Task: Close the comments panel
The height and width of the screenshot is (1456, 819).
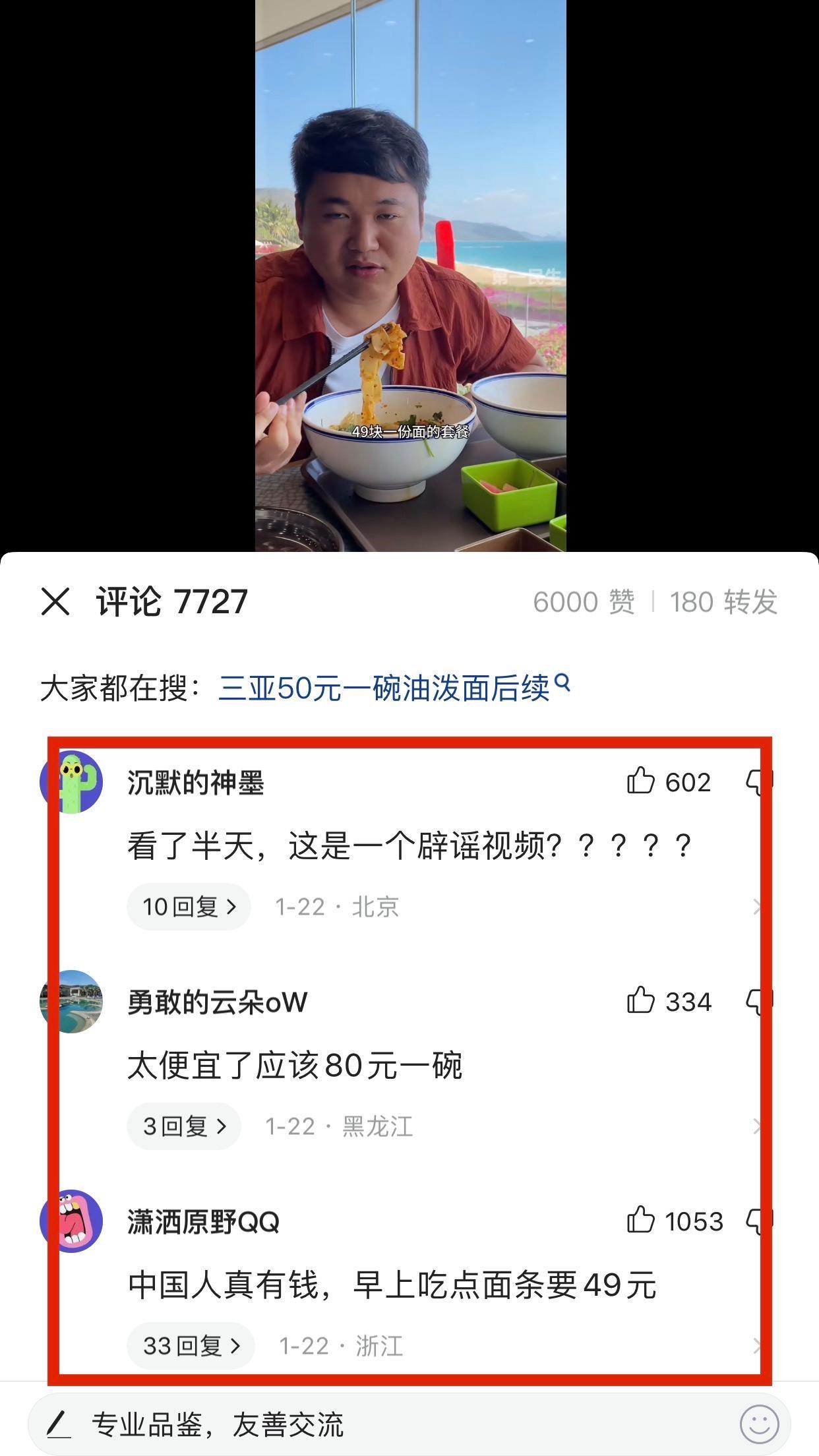Action: [x=55, y=601]
